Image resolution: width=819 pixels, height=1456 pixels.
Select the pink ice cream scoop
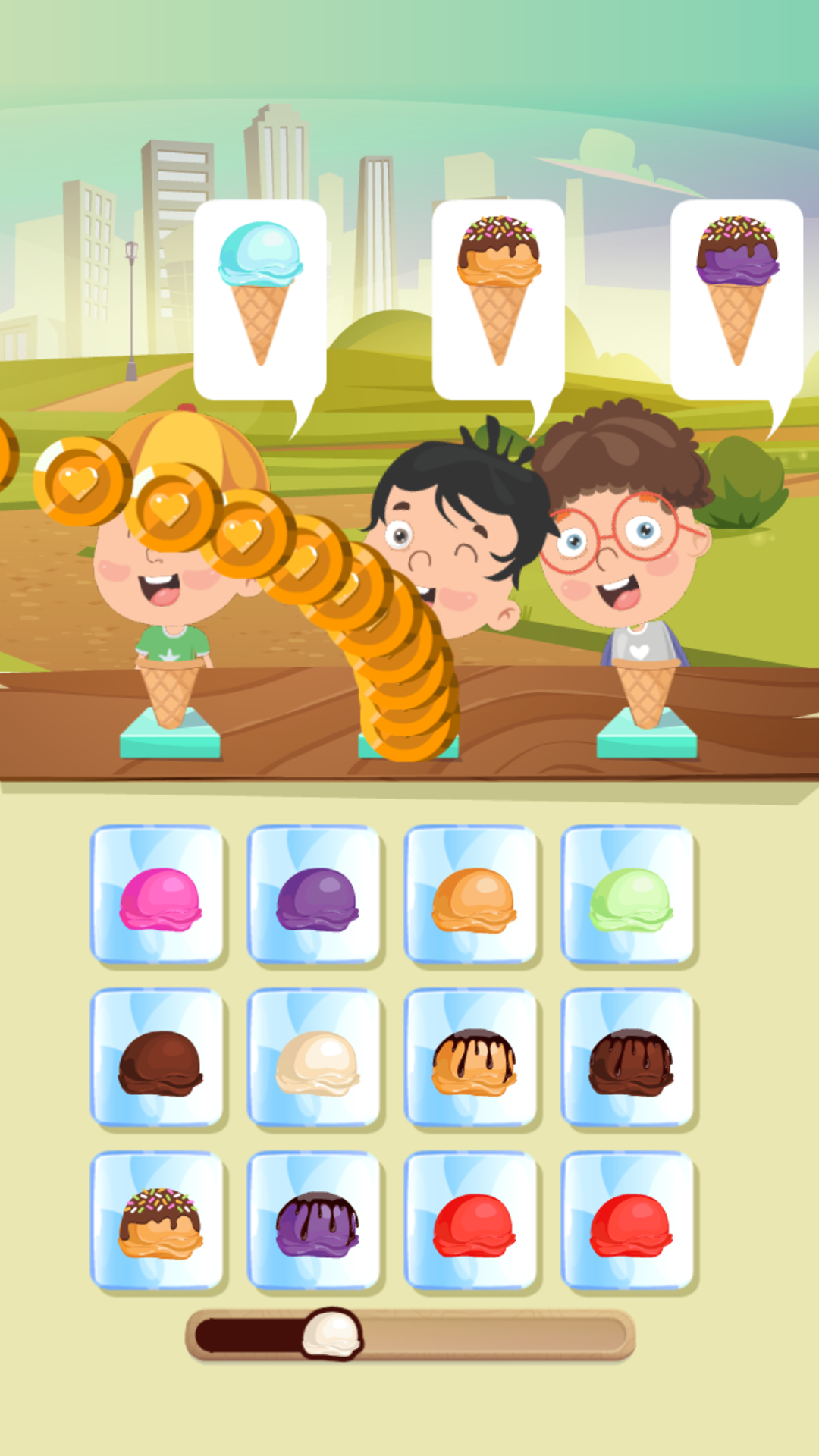point(159,897)
